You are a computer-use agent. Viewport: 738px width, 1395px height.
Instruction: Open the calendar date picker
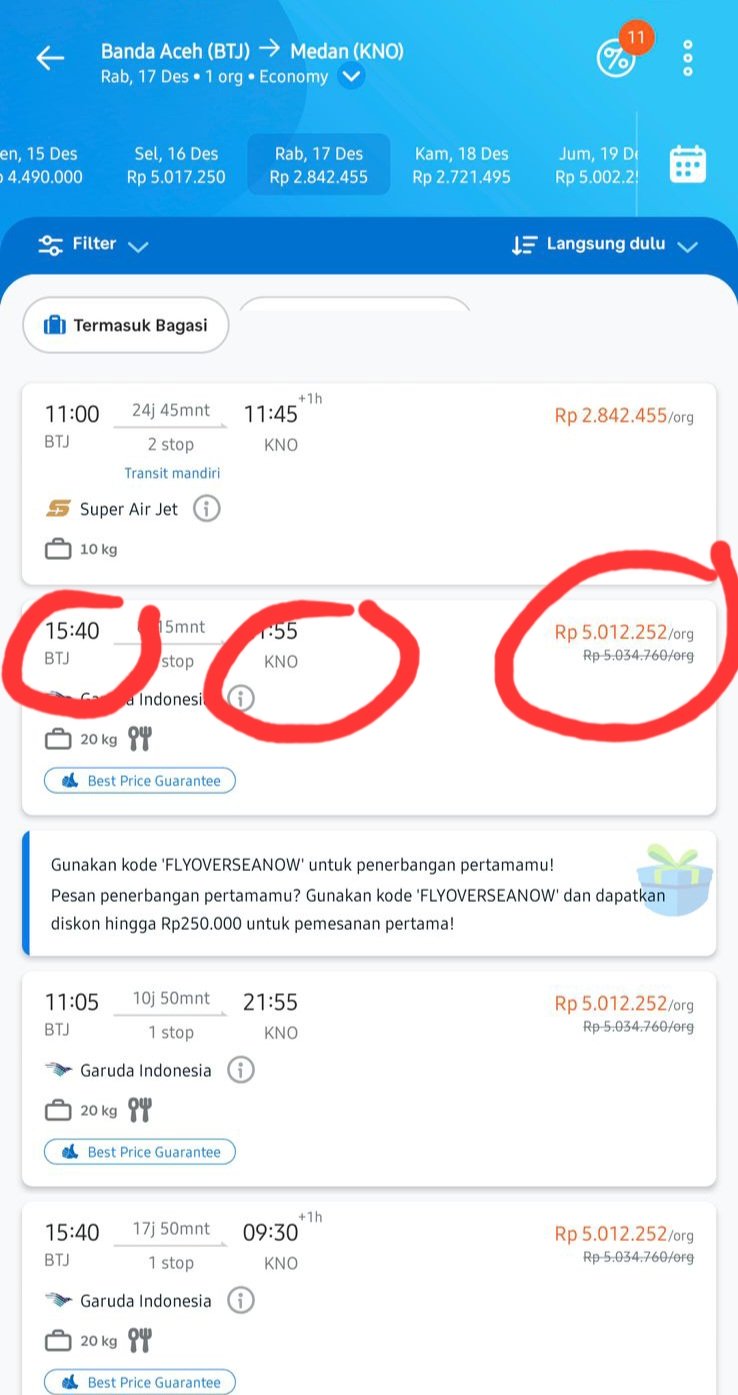point(687,164)
